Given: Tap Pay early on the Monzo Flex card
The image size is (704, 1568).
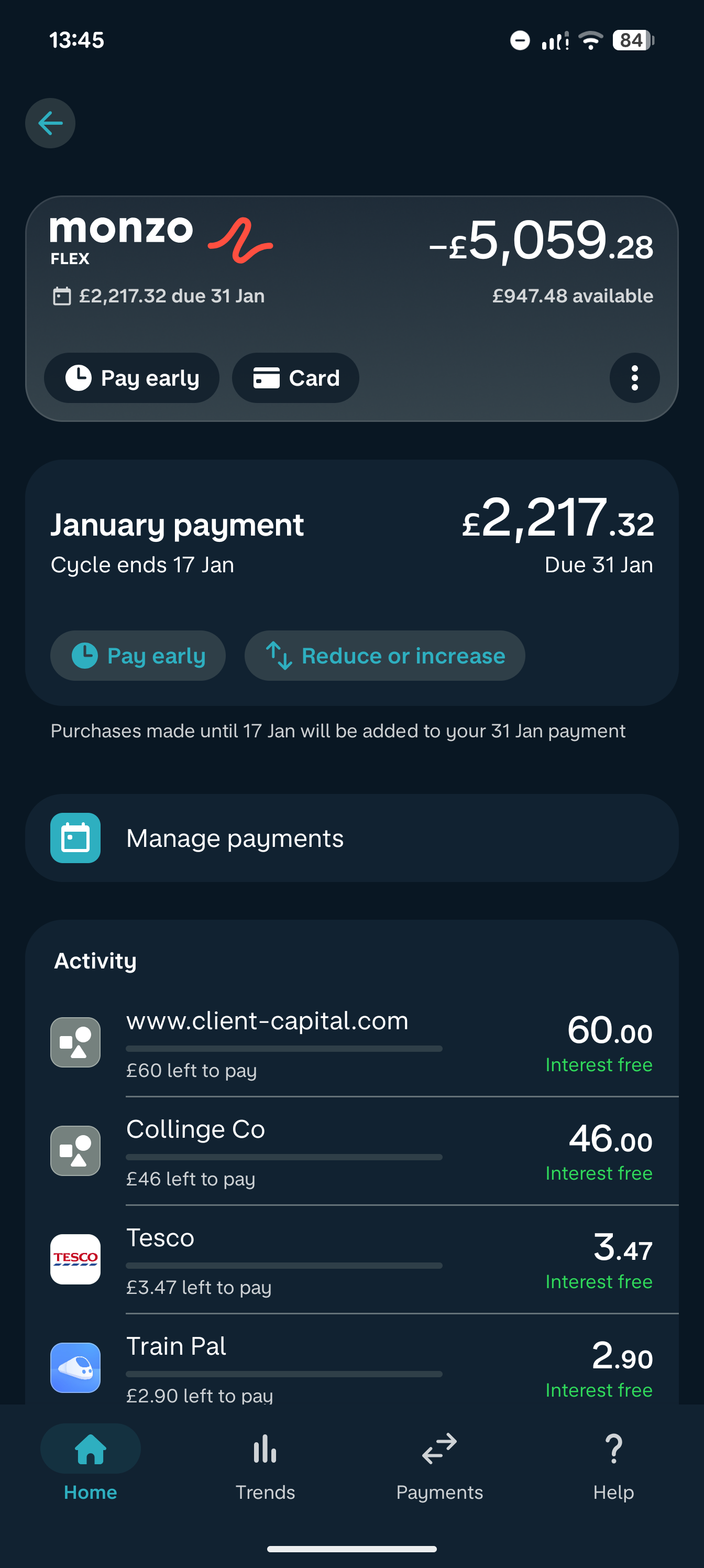Looking at the screenshot, I should pyautogui.click(x=131, y=378).
